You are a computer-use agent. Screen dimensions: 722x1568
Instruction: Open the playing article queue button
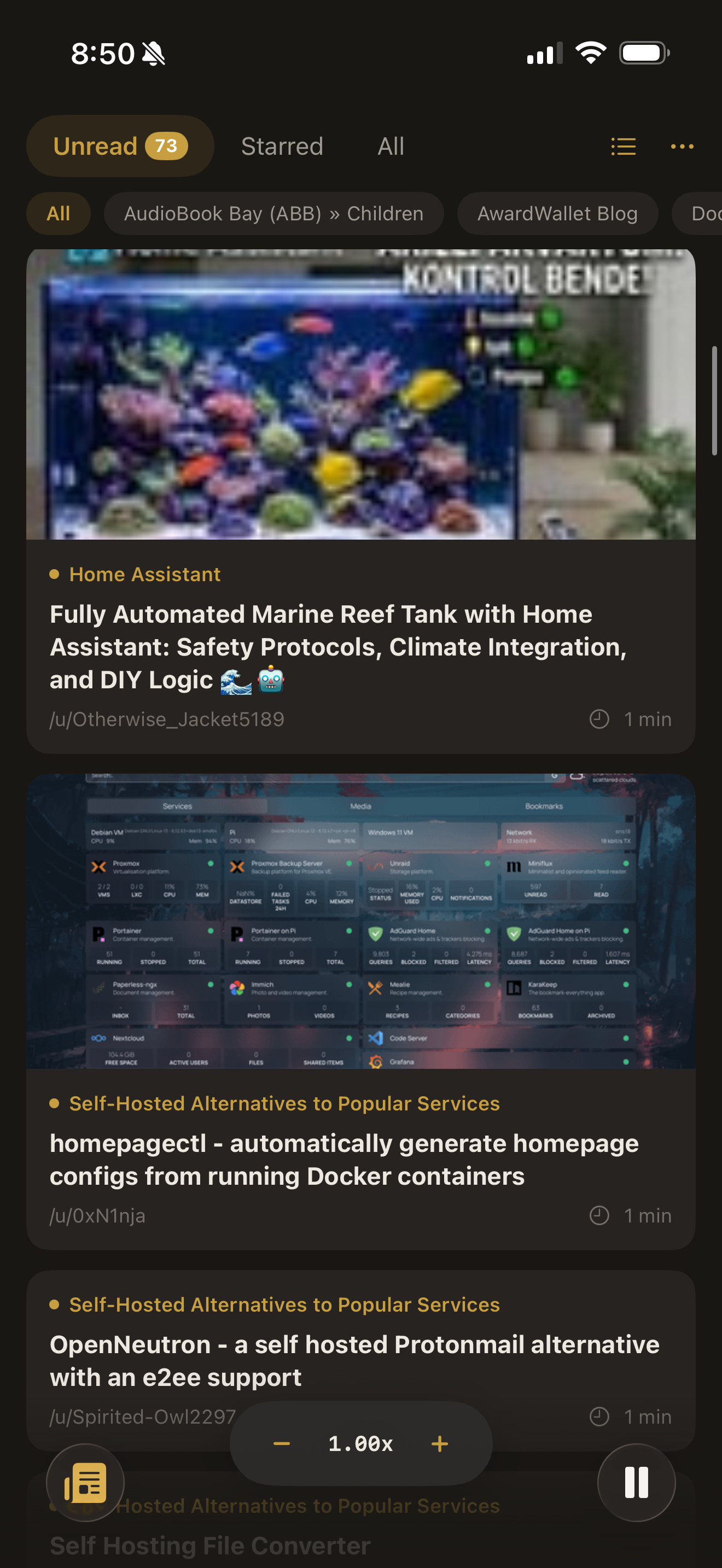(85, 1482)
